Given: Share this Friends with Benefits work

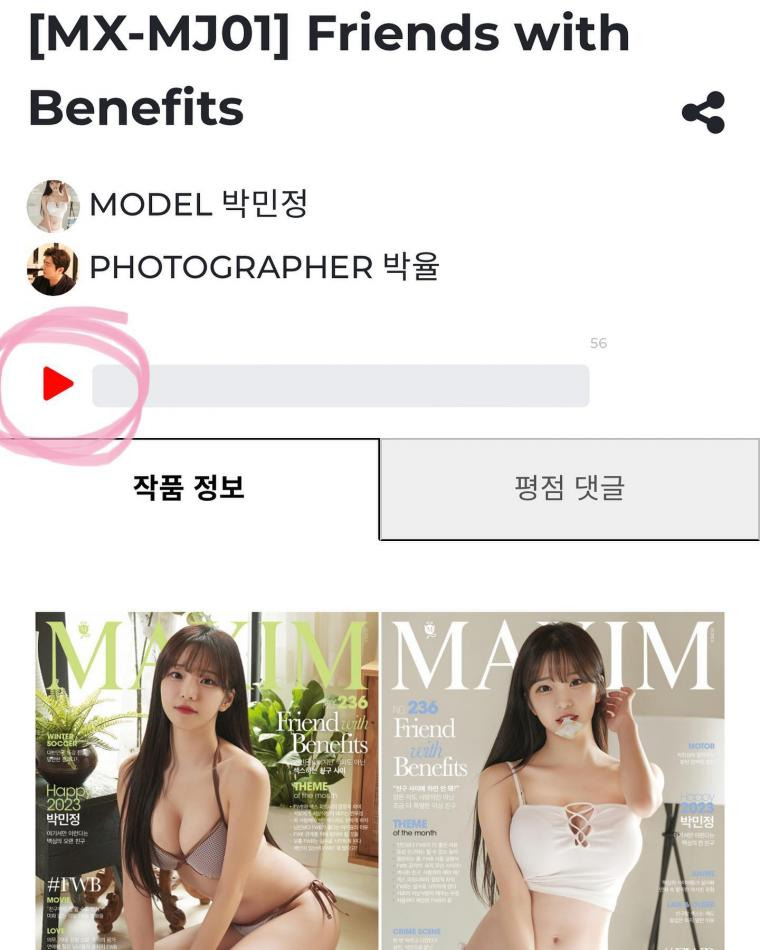Looking at the screenshot, I should pyautogui.click(x=703, y=112).
